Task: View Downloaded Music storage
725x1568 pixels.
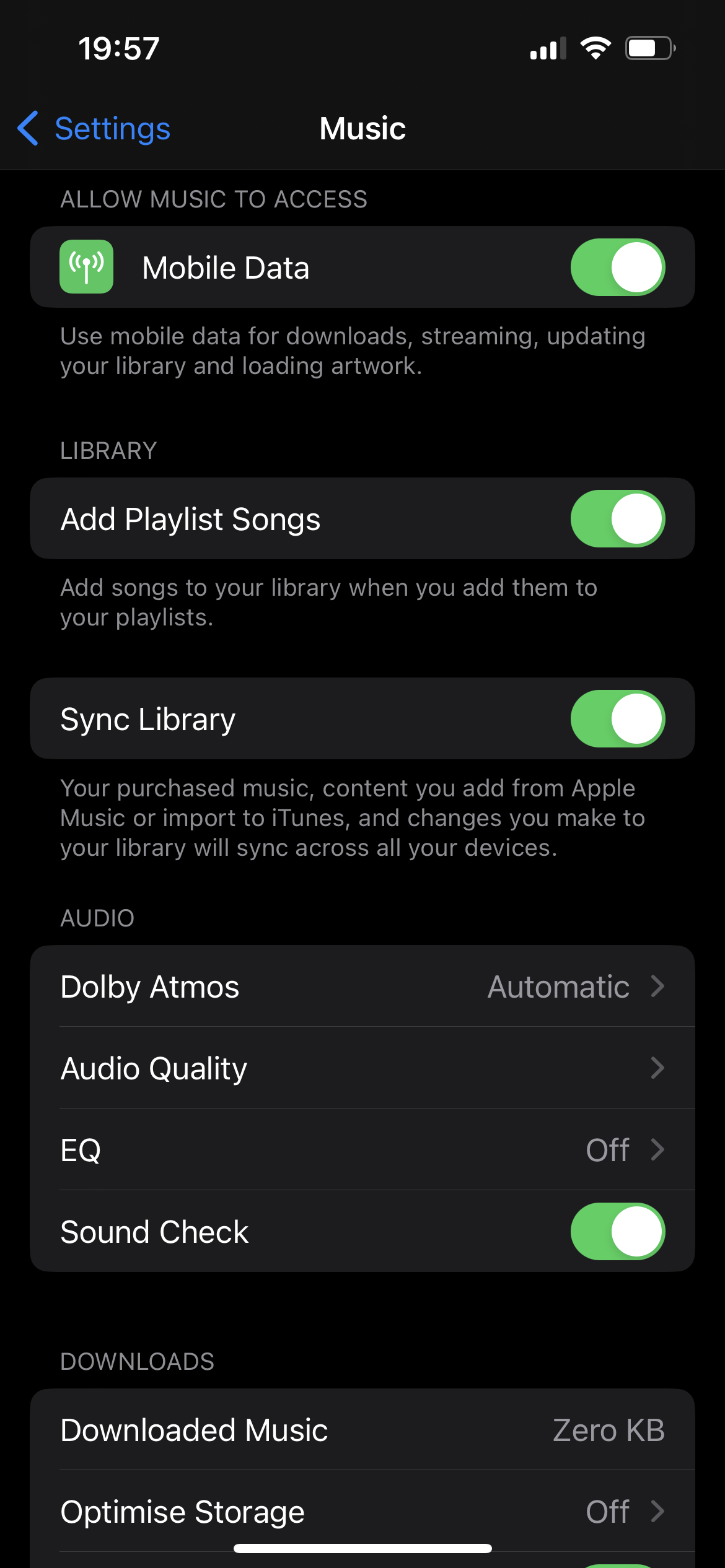Action: point(362,1430)
